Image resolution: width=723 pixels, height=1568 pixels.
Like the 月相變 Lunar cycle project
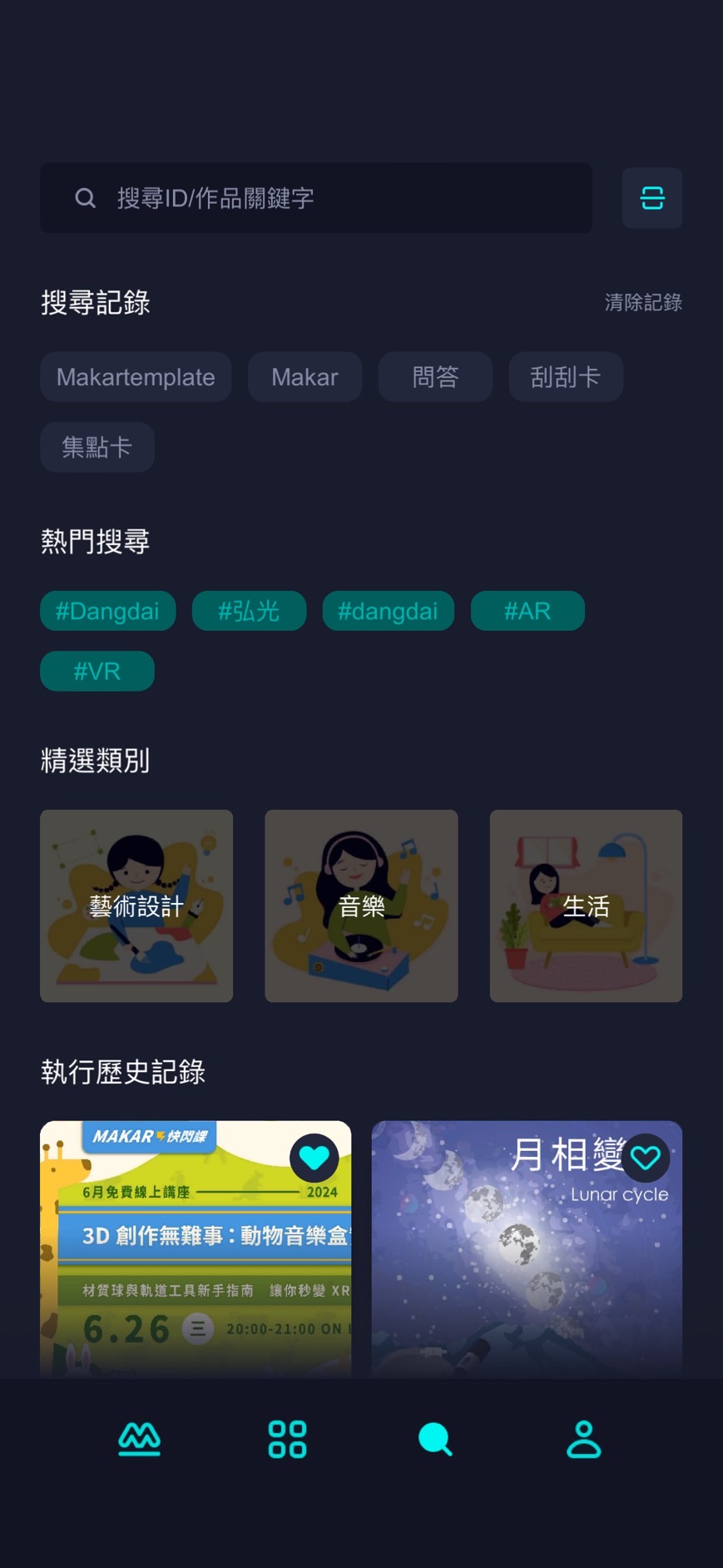tap(646, 1157)
